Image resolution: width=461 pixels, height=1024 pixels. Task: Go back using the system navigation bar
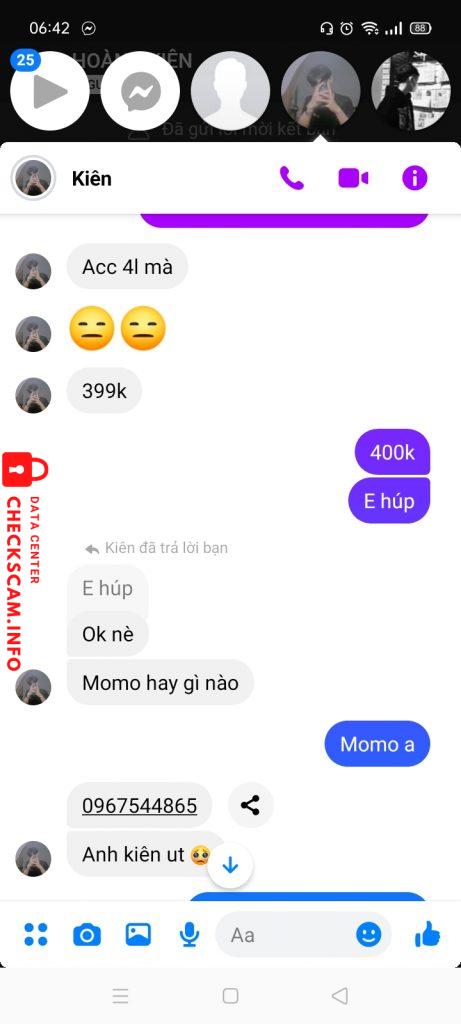tap(340, 995)
